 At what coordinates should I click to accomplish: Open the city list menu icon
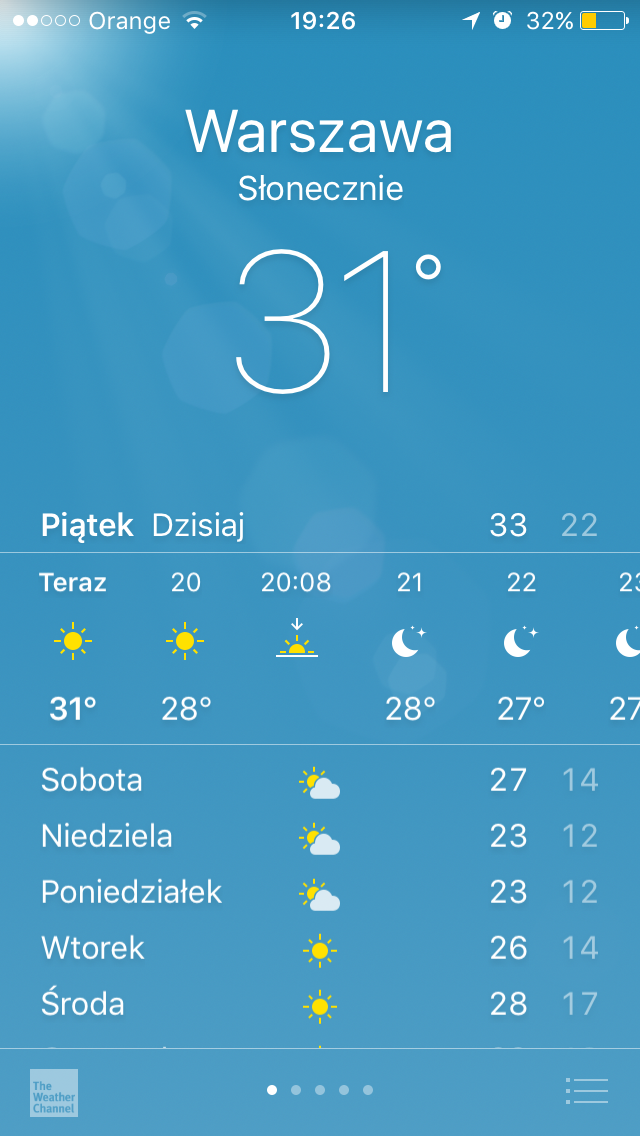click(x=586, y=1090)
